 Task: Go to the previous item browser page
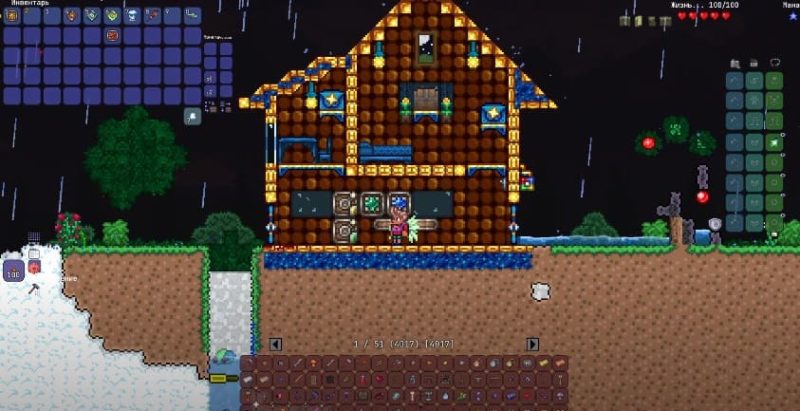tap(275, 344)
